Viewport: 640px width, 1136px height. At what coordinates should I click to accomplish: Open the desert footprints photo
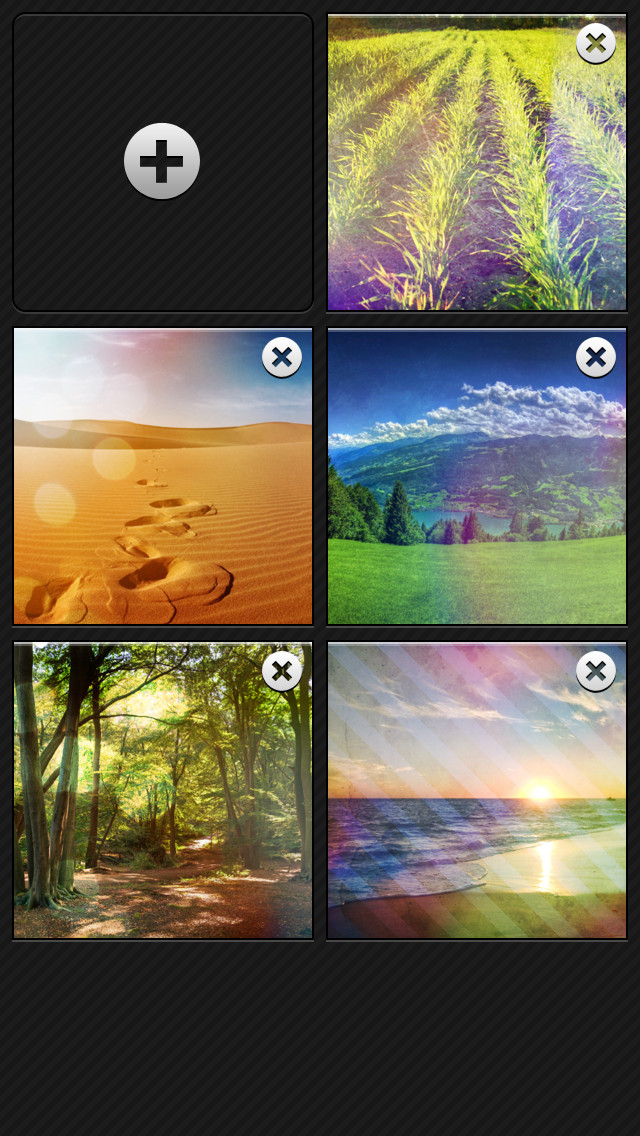(x=163, y=476)
